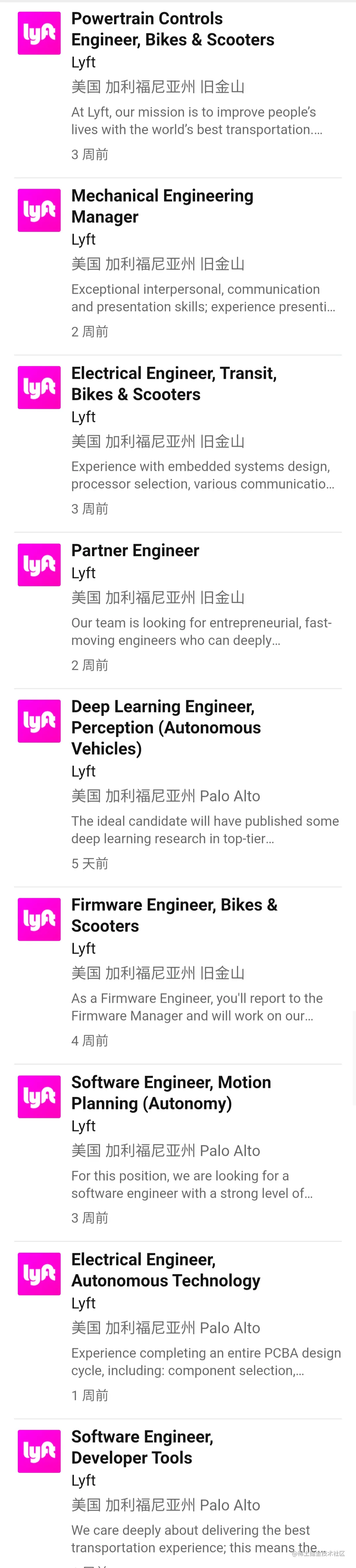Open Powertrain Controls Engineer, Bikes & Scooters job

pos(172,29)
